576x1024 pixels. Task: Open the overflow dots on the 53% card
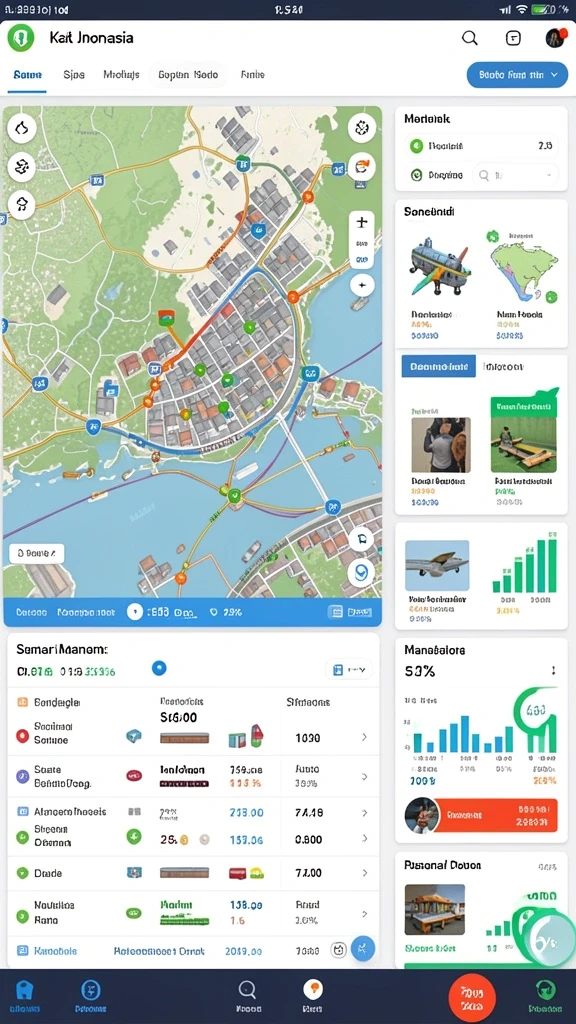(x=553, y=671)
